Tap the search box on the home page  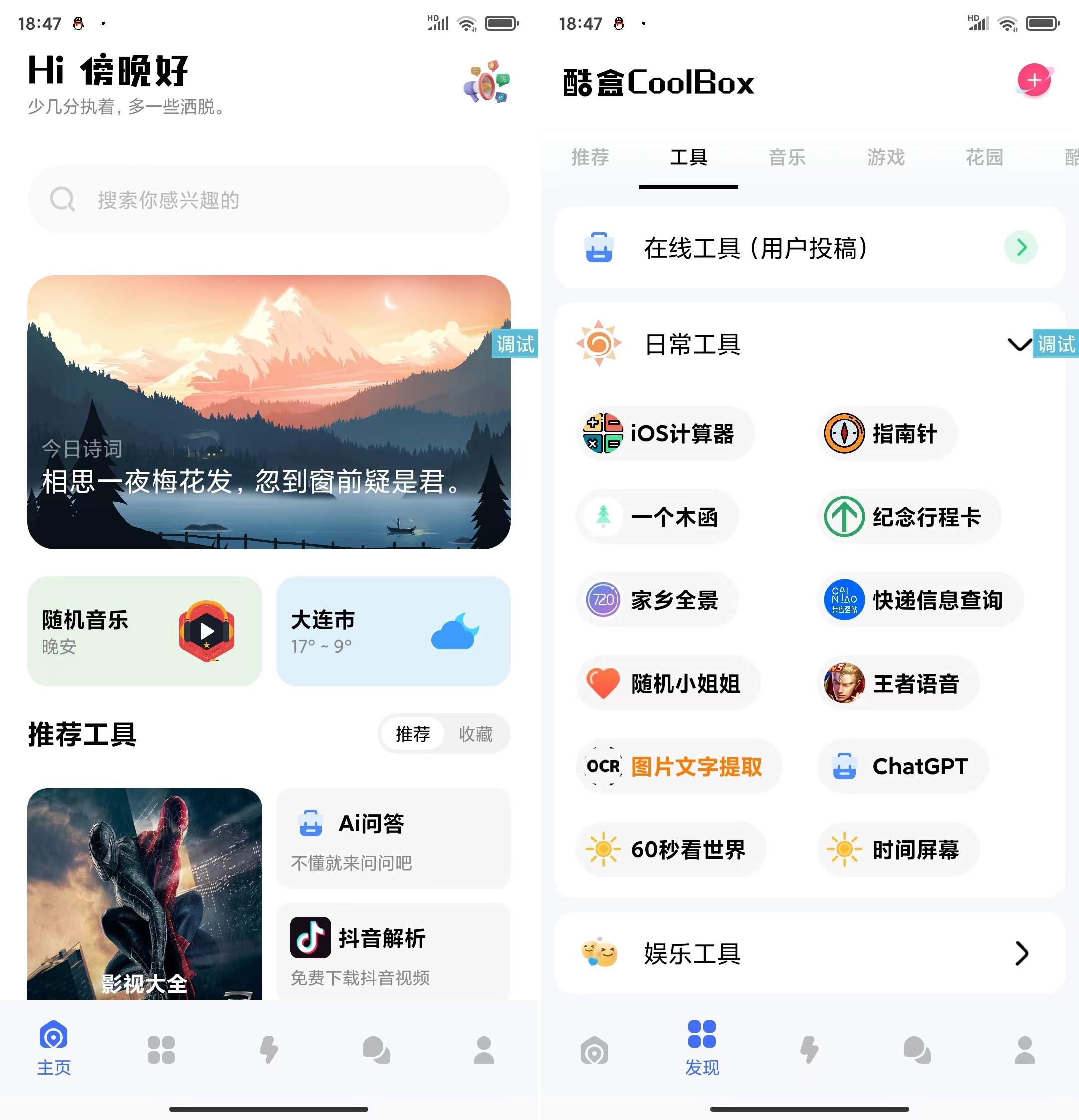[269, 199]
